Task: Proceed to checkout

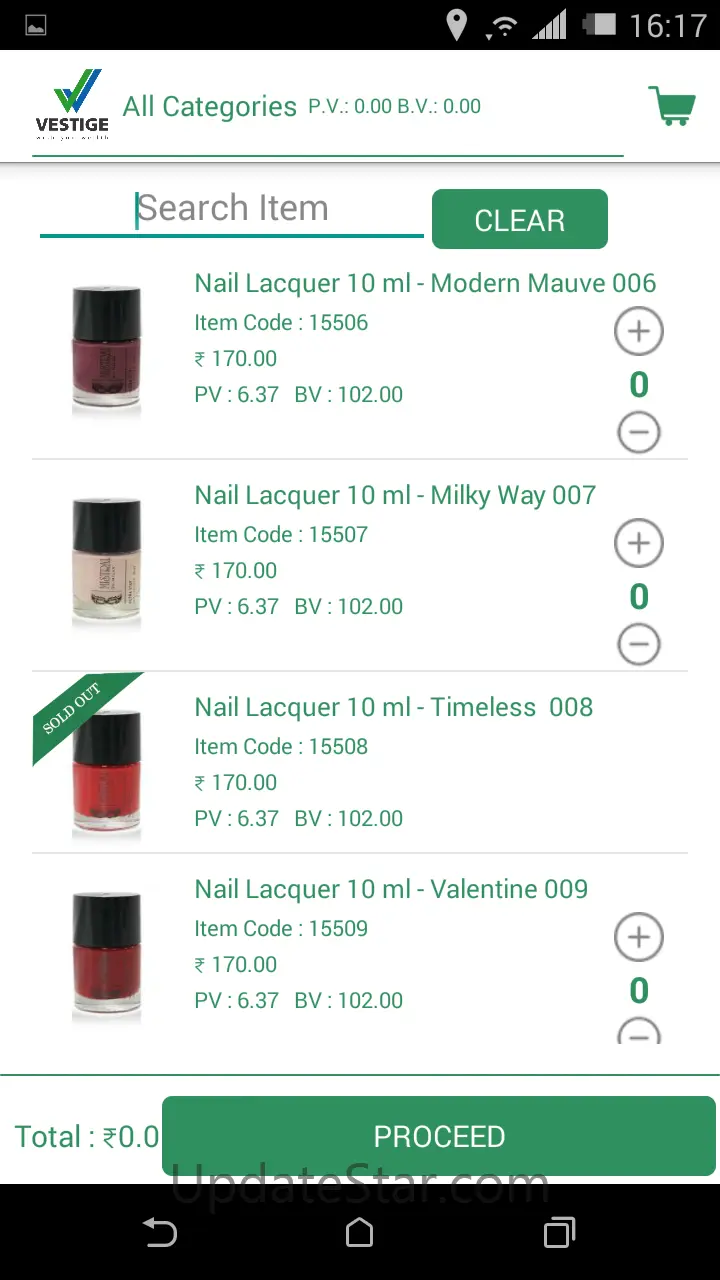Action: click(439, 1136)
